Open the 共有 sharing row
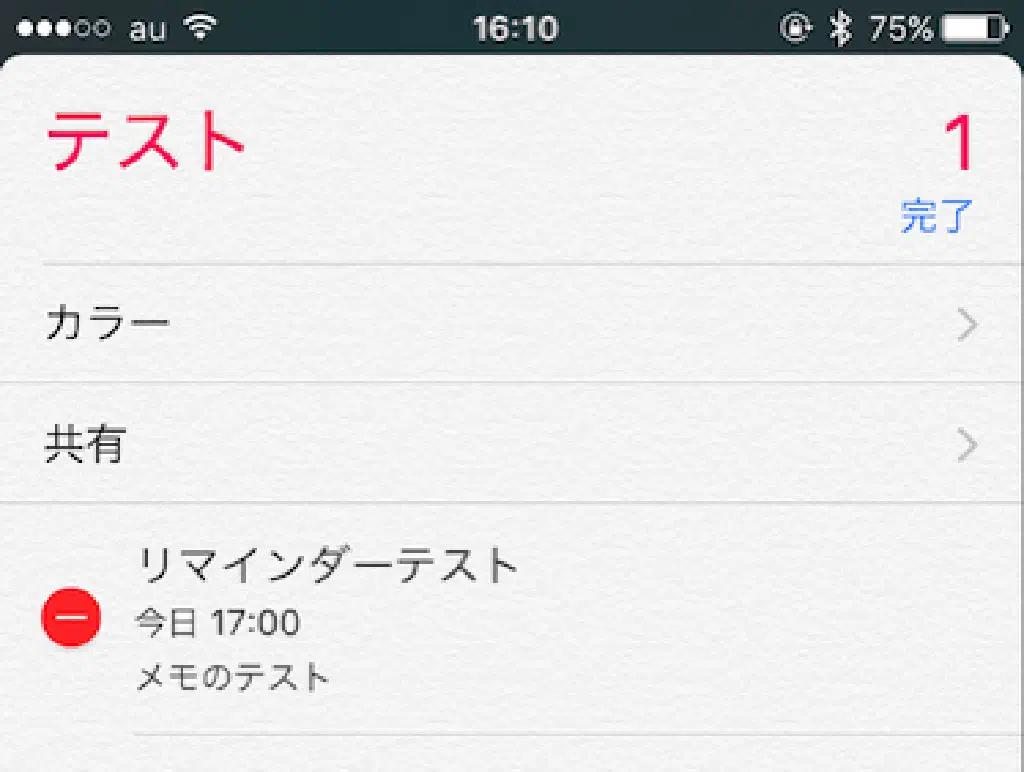The width and height of the screenshot is (1024, 772). tap(510, 444)
